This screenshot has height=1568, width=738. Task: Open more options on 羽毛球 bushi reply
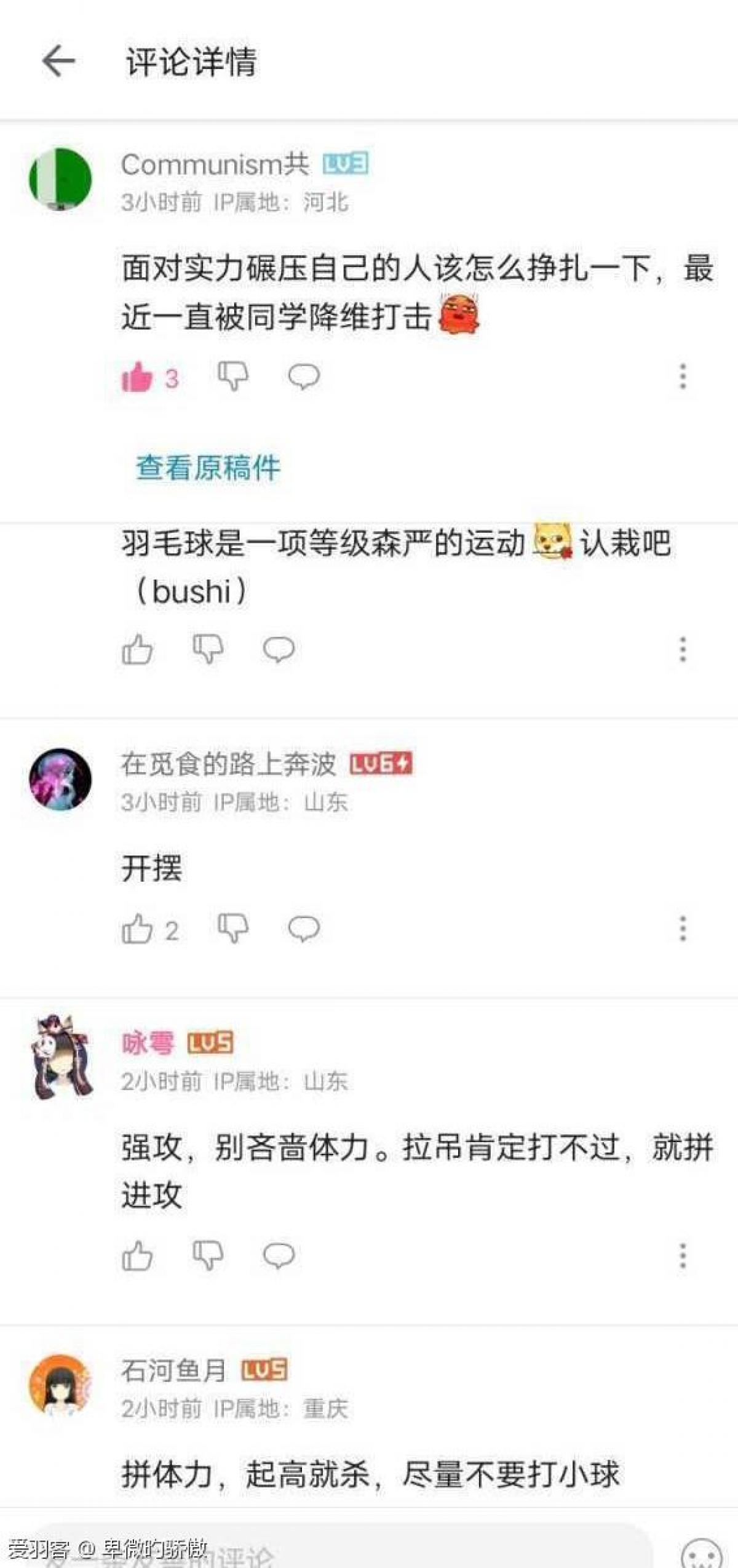point(682,649)
